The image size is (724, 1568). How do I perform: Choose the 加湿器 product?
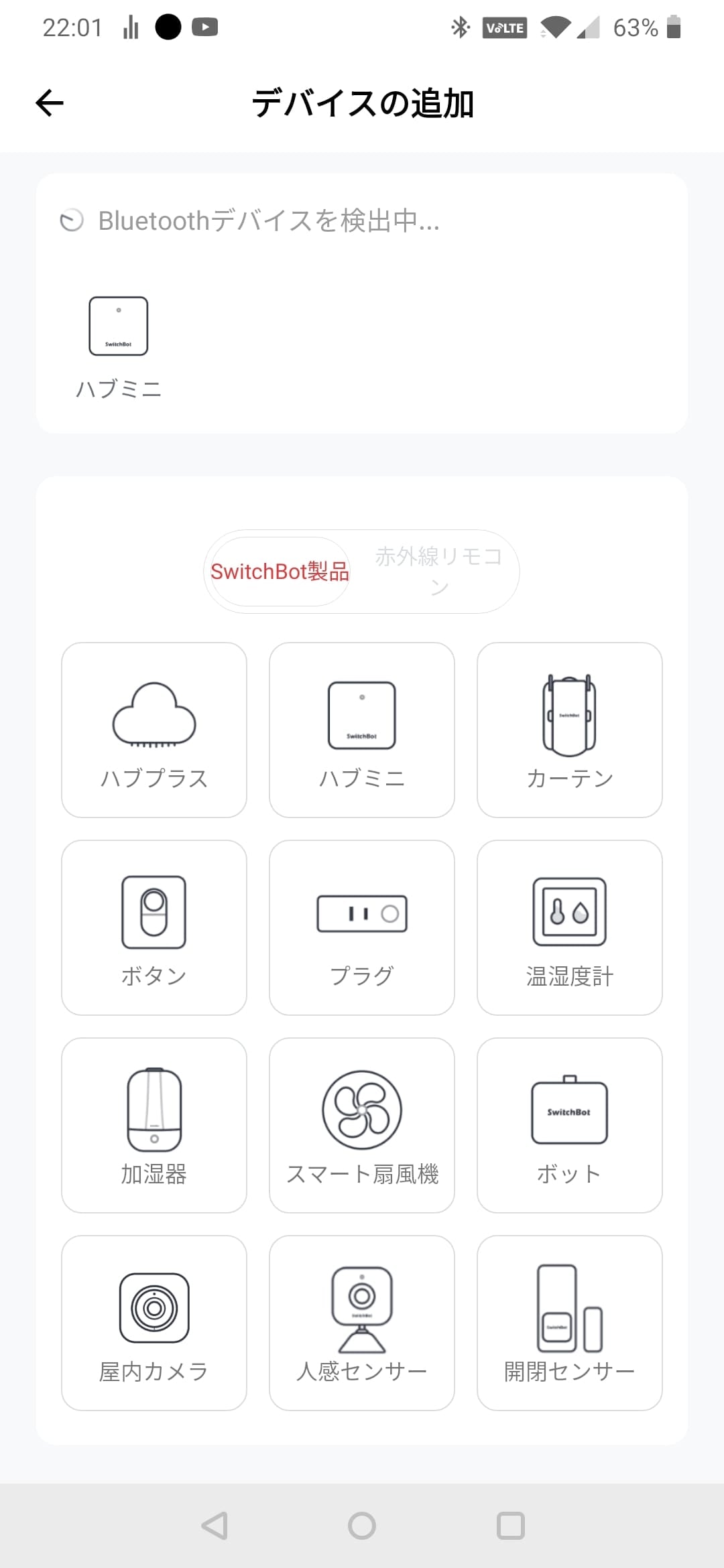tap(154, 1125)
